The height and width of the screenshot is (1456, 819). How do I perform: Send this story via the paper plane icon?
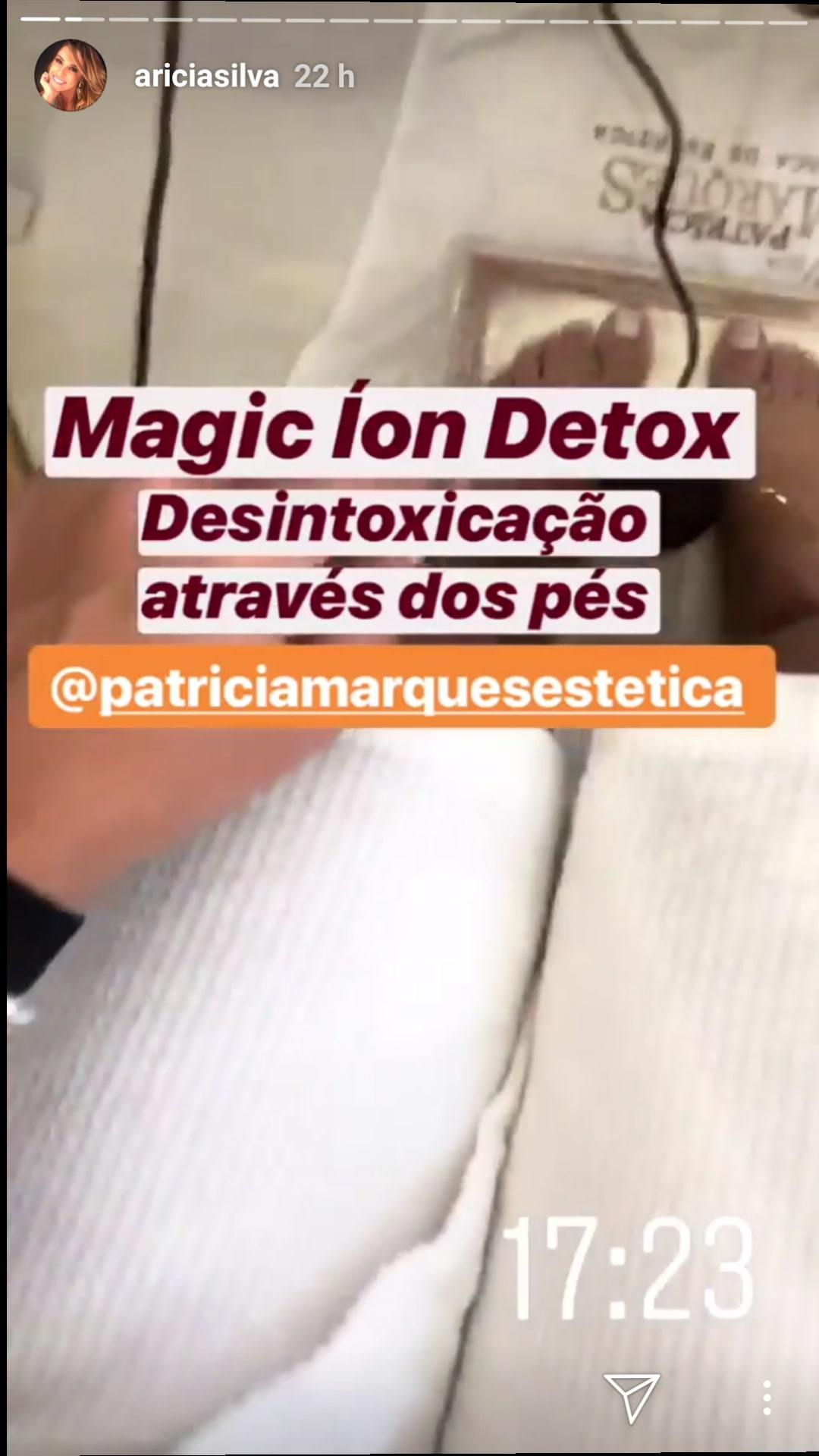[x=632, y=1396]
